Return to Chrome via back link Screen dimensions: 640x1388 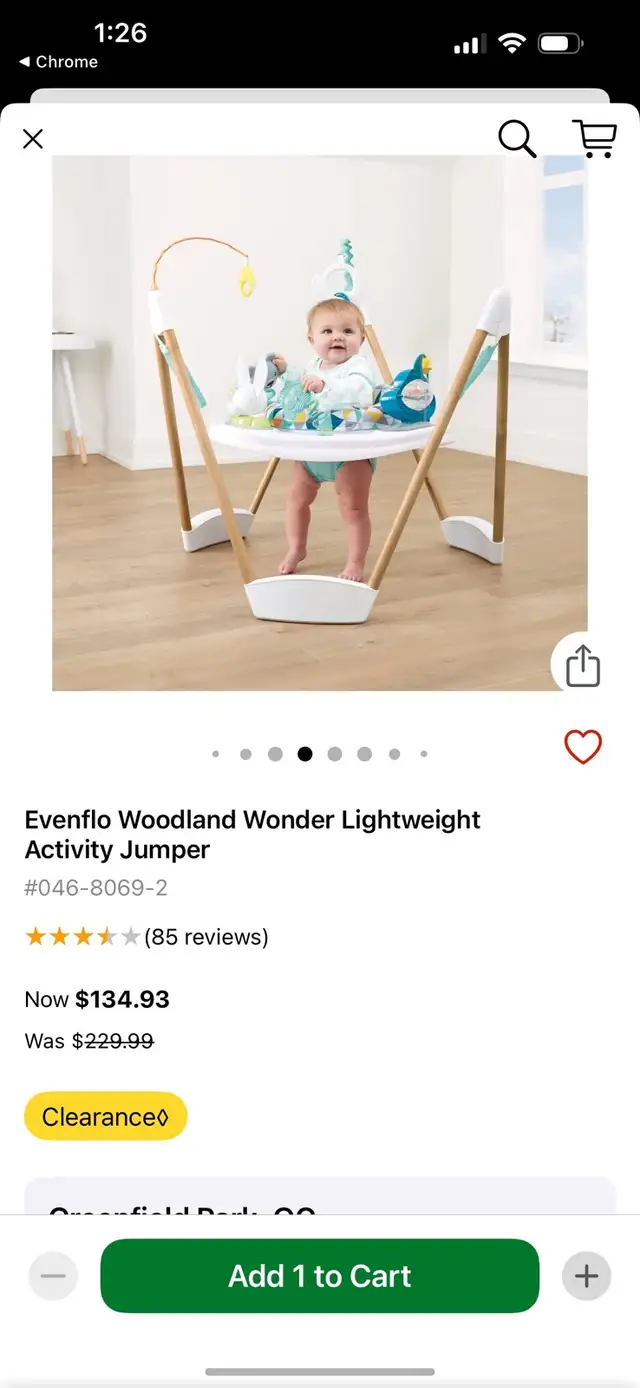pyautogui.click(x=58, y=62)
